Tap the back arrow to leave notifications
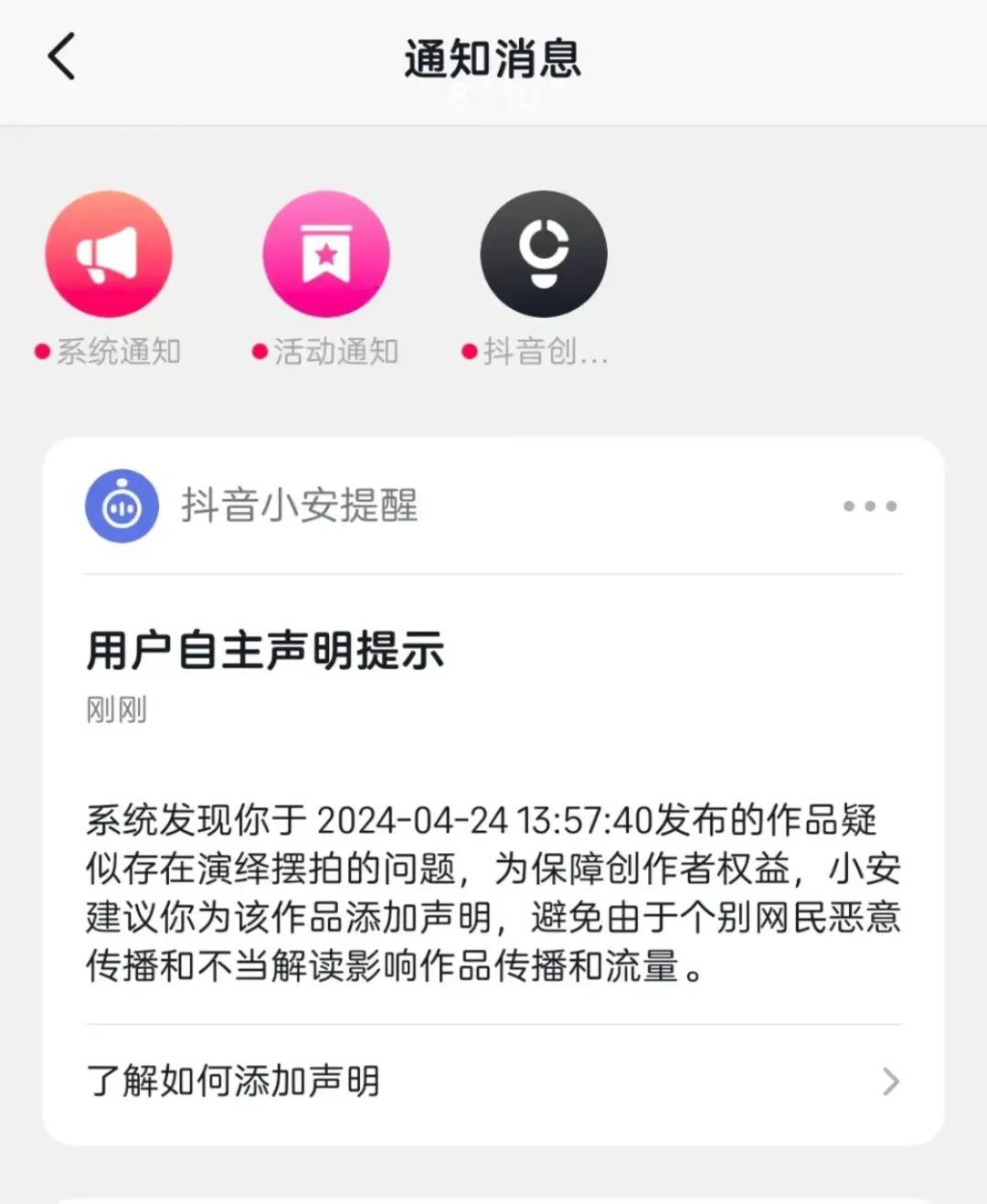 pos(61,57)
